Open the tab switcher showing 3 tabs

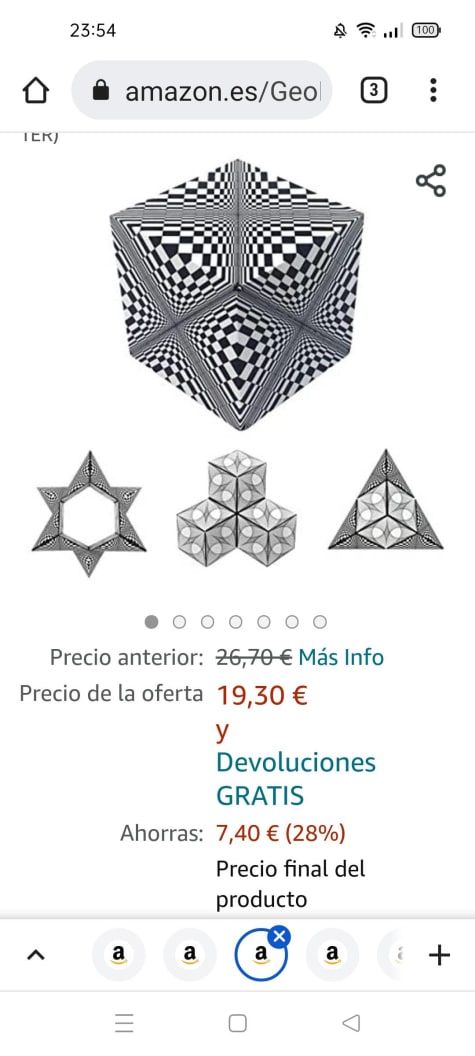click(374, 90)
